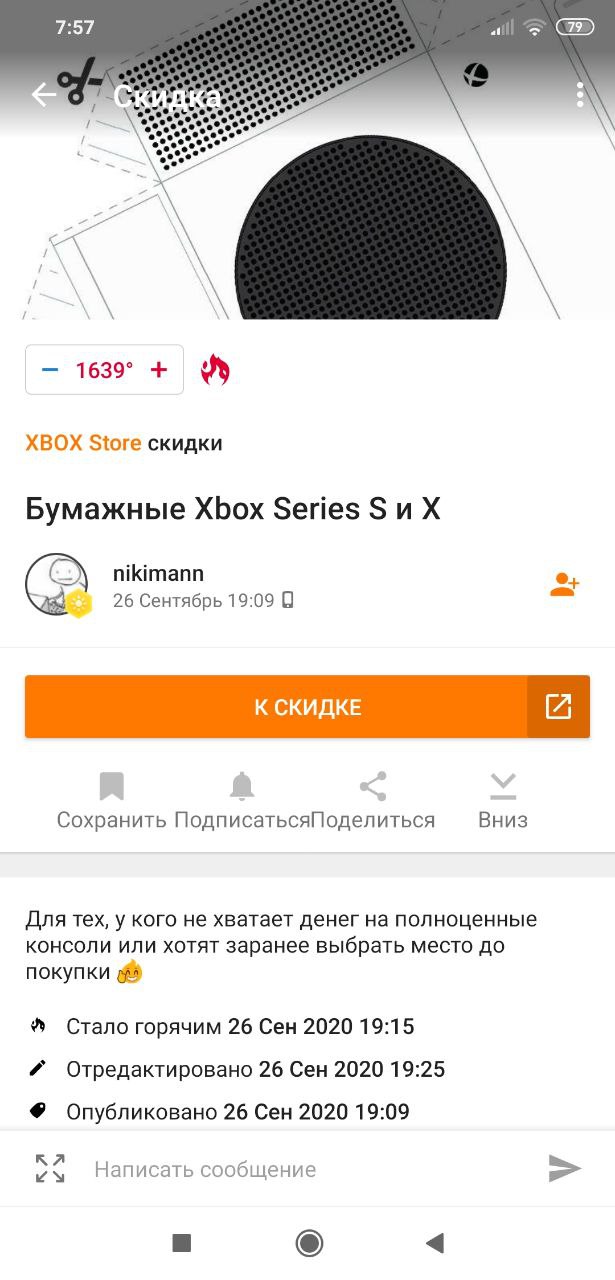This screenshot has height=1280, width=615.
Task: Save the deal with Сохранить
Action: point(111,801)
